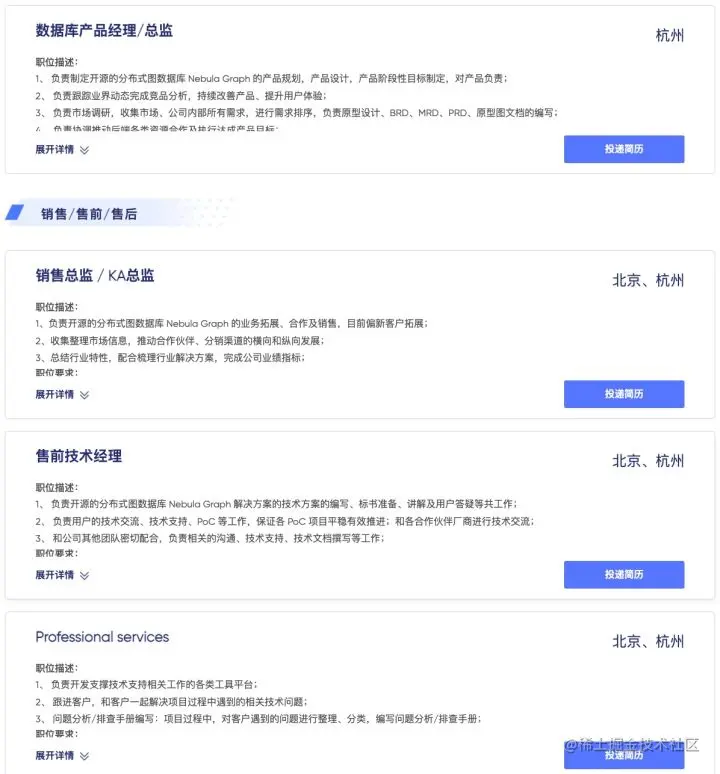
Task: Expand the Professional services job description
Action: [62, 755]
